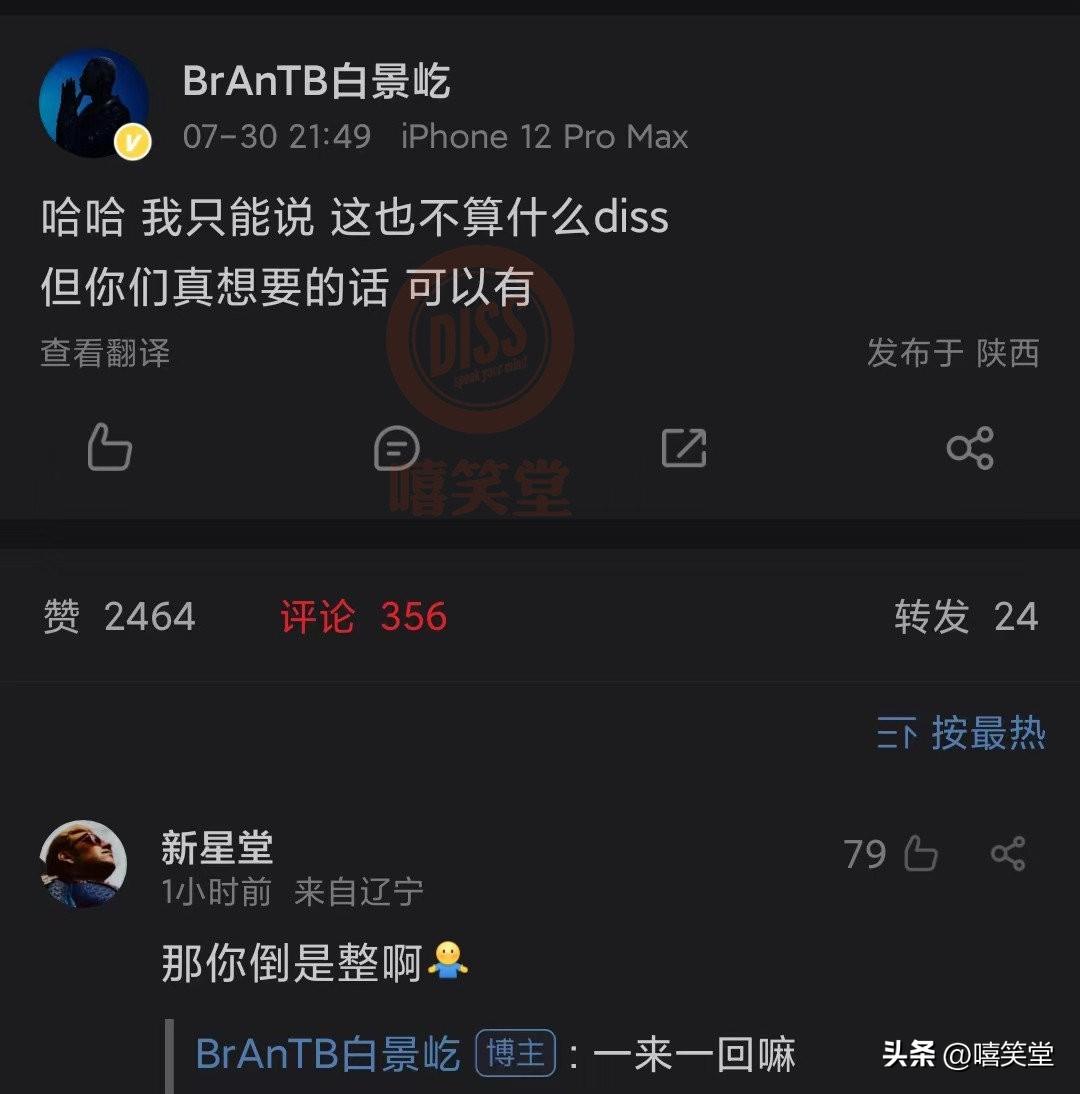Open 新星堂's avatar
The height and width of the screenshot is (1094, 1080).
tap(83, 864)
